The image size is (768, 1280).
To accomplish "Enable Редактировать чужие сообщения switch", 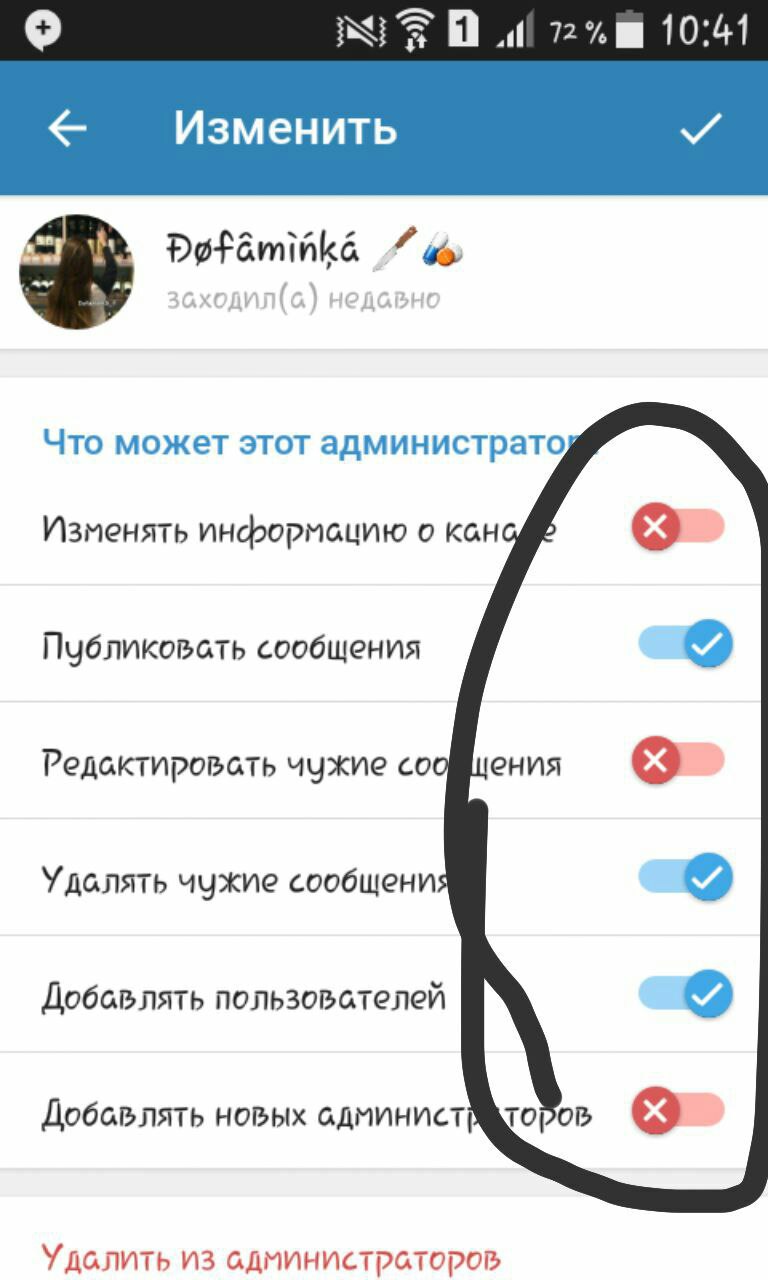I will coord(677,761).
